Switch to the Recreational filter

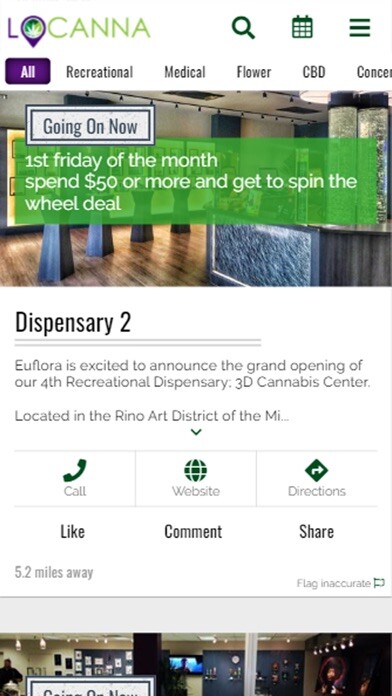coord(99,72)
